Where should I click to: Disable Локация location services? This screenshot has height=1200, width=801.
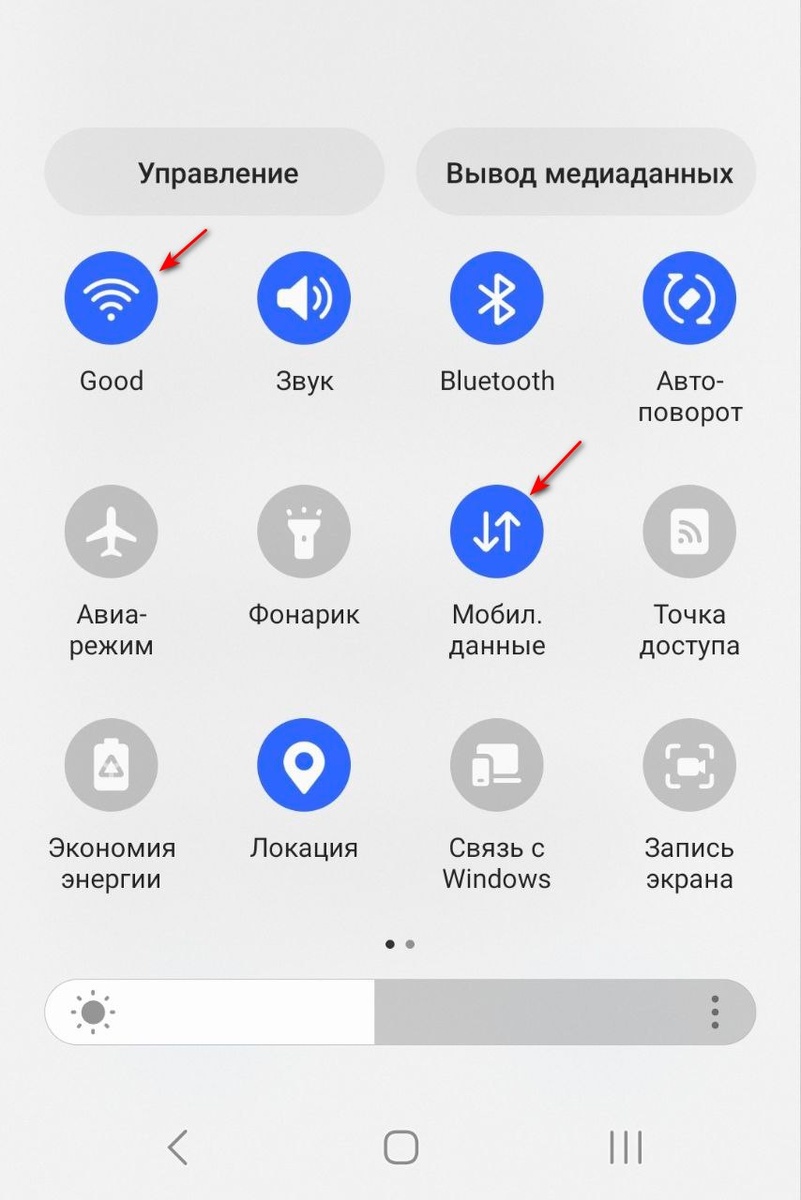click(x=304, y=763)
